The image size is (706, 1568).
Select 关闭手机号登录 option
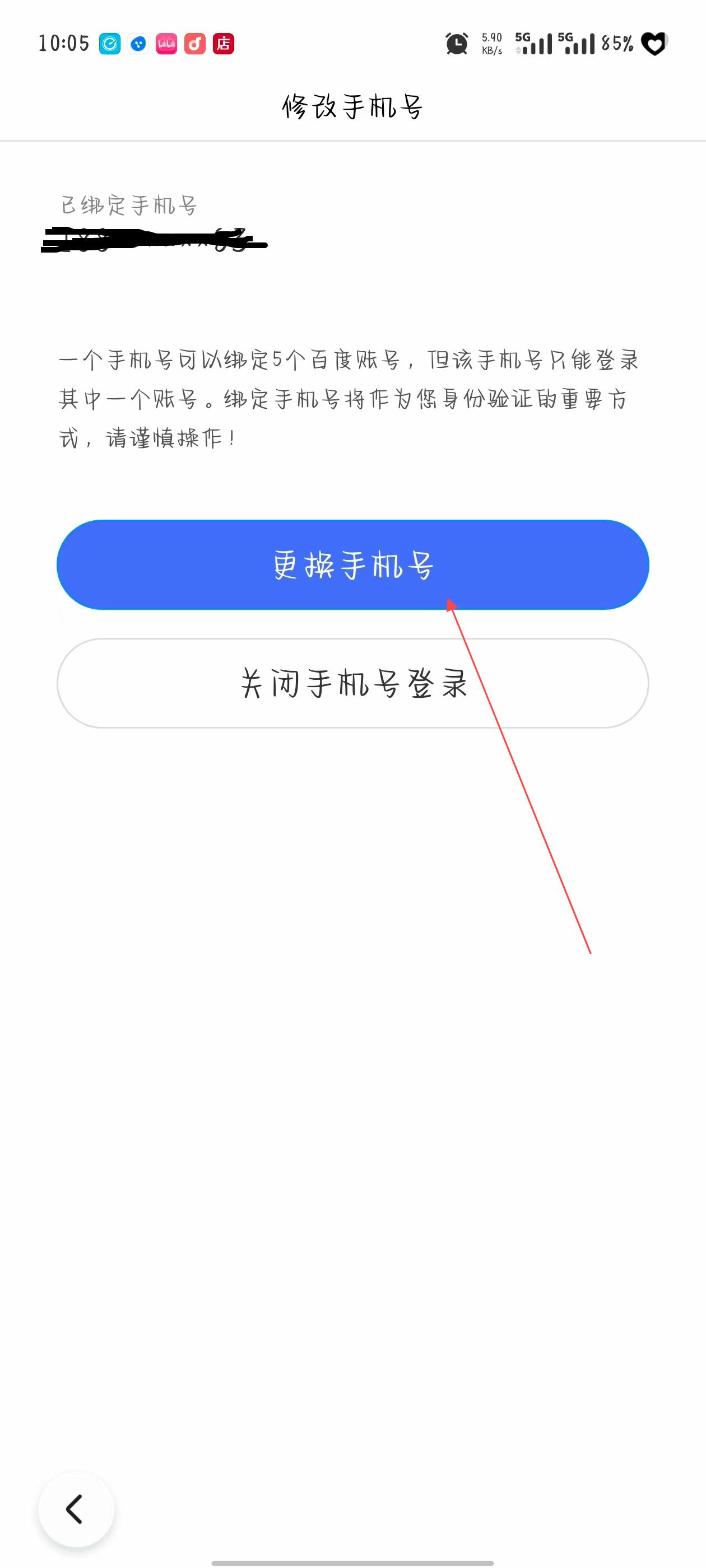[352, 683]
